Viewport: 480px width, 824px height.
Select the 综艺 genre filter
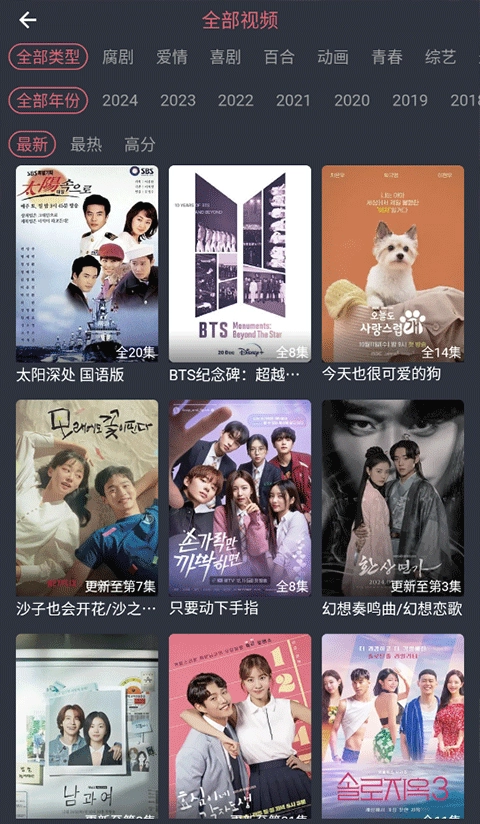(x=440, y=57)
